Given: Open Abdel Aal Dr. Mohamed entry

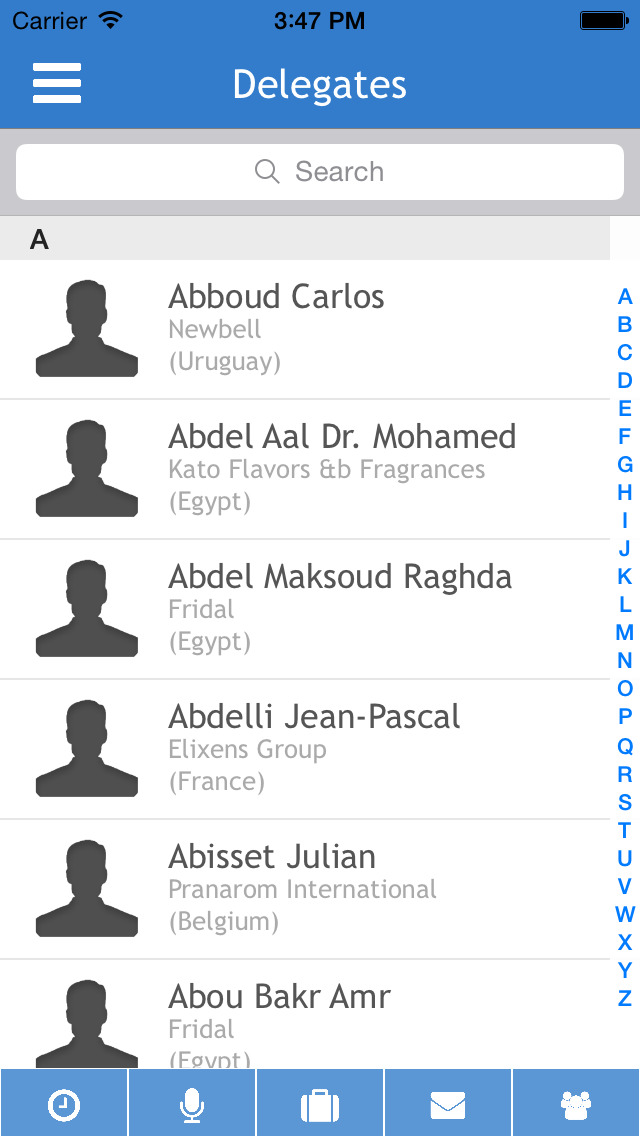Looking at the screenshot, I should click(x=304, y=469).
